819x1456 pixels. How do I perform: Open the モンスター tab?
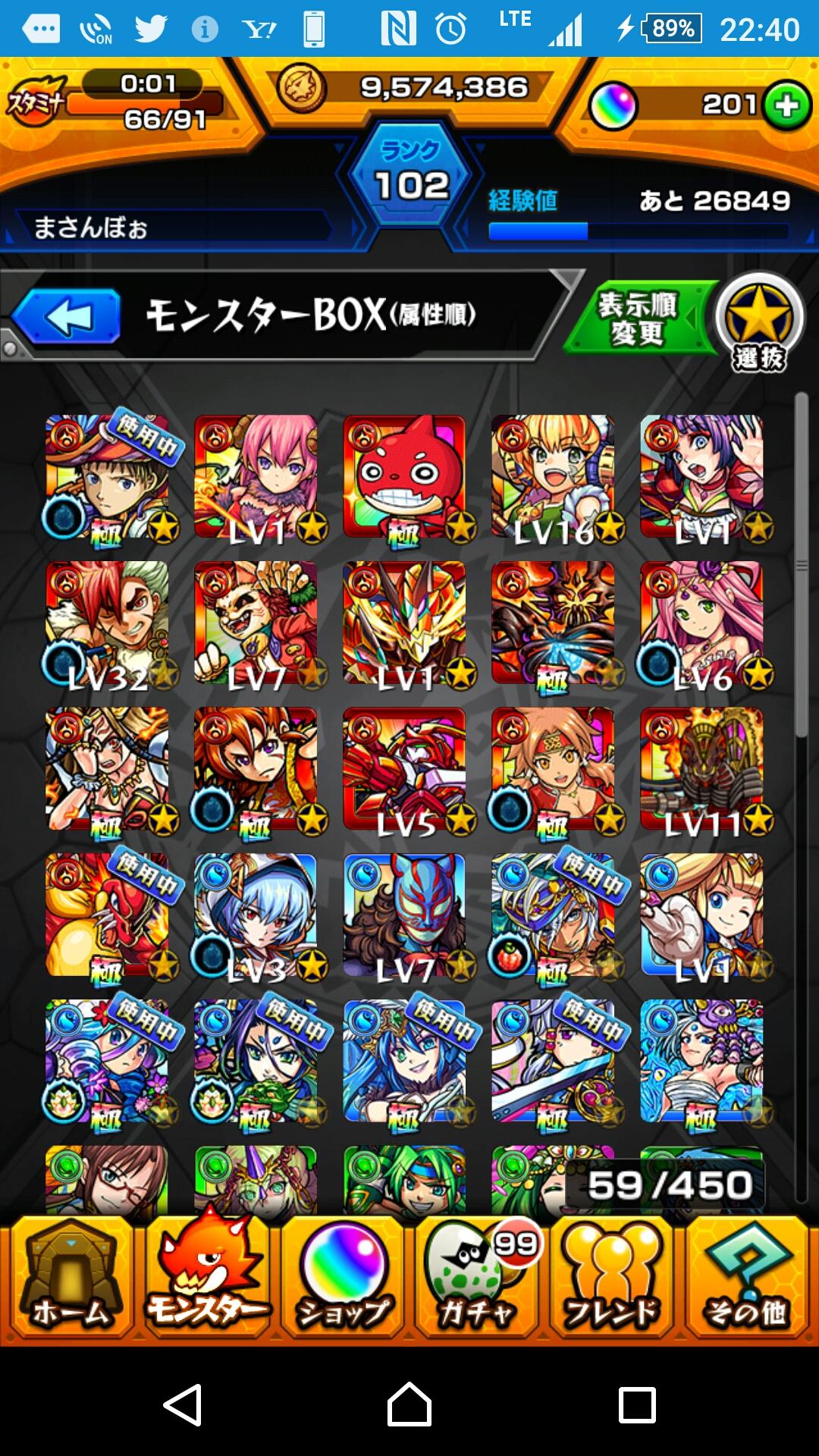tap(206, 1278)
